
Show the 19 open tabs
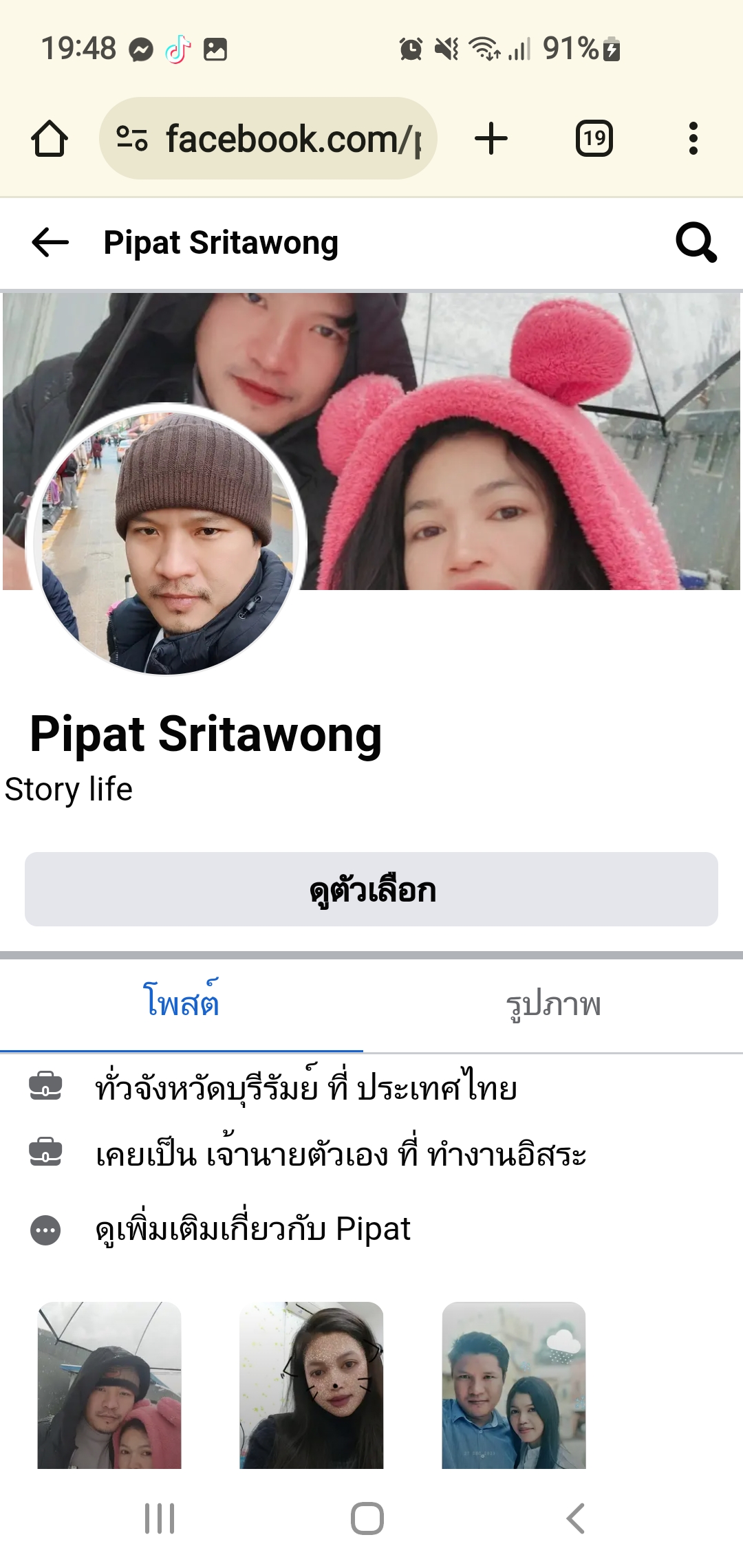click(x=594, y=139)
